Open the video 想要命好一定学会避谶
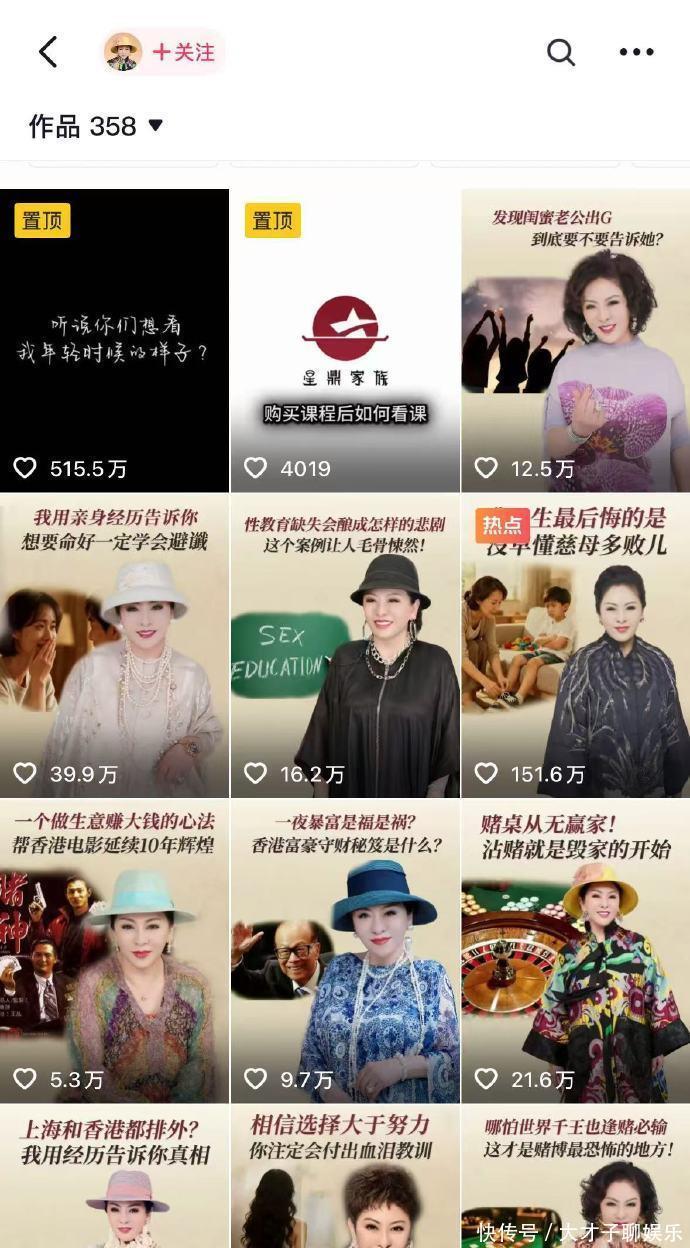 (114, 646)
